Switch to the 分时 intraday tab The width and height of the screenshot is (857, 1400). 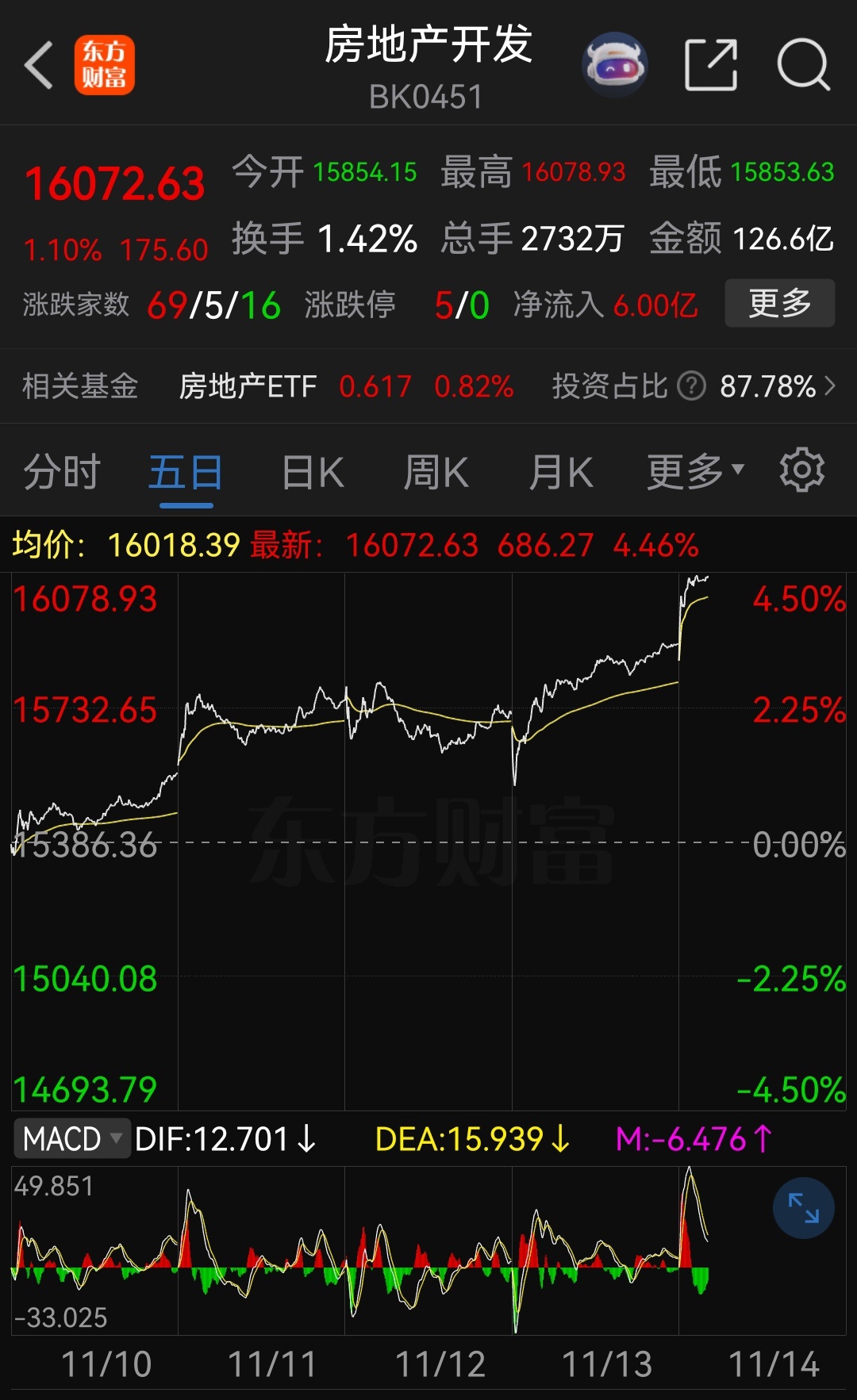click(62, 470)
